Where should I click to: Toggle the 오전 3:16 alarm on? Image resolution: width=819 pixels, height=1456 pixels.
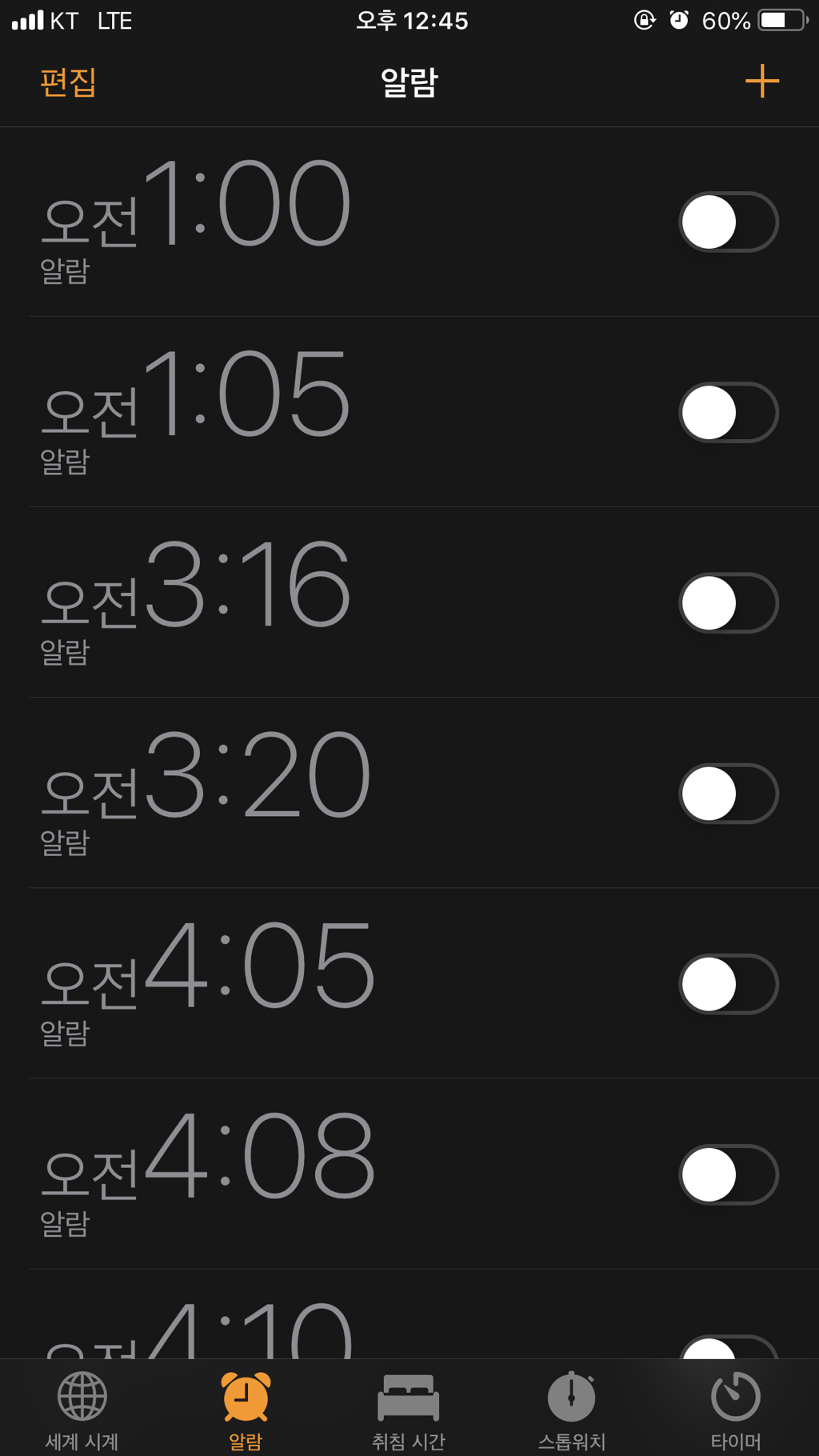tap(729, 602)
